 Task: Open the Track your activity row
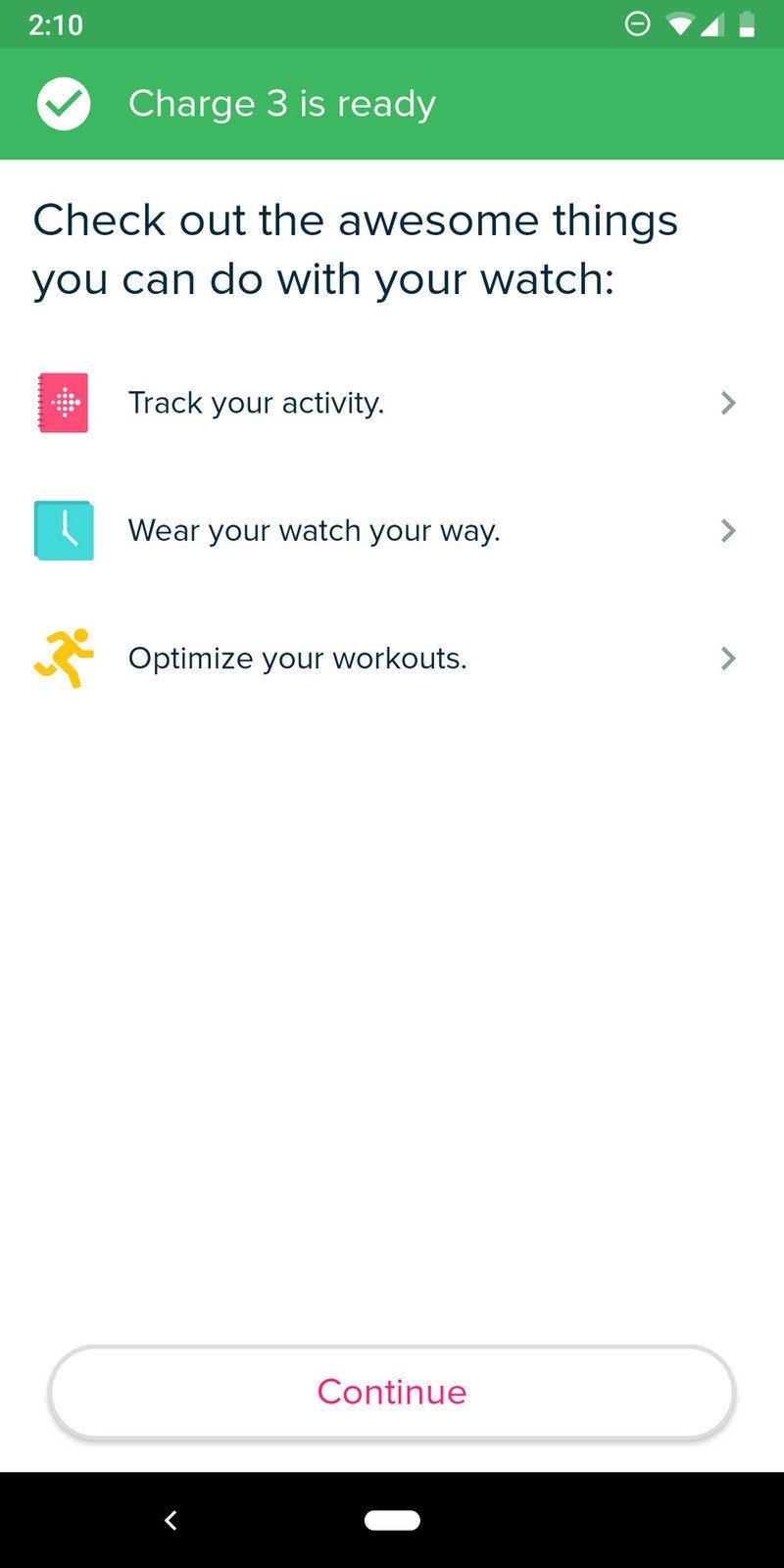click(x=392, y=403)
